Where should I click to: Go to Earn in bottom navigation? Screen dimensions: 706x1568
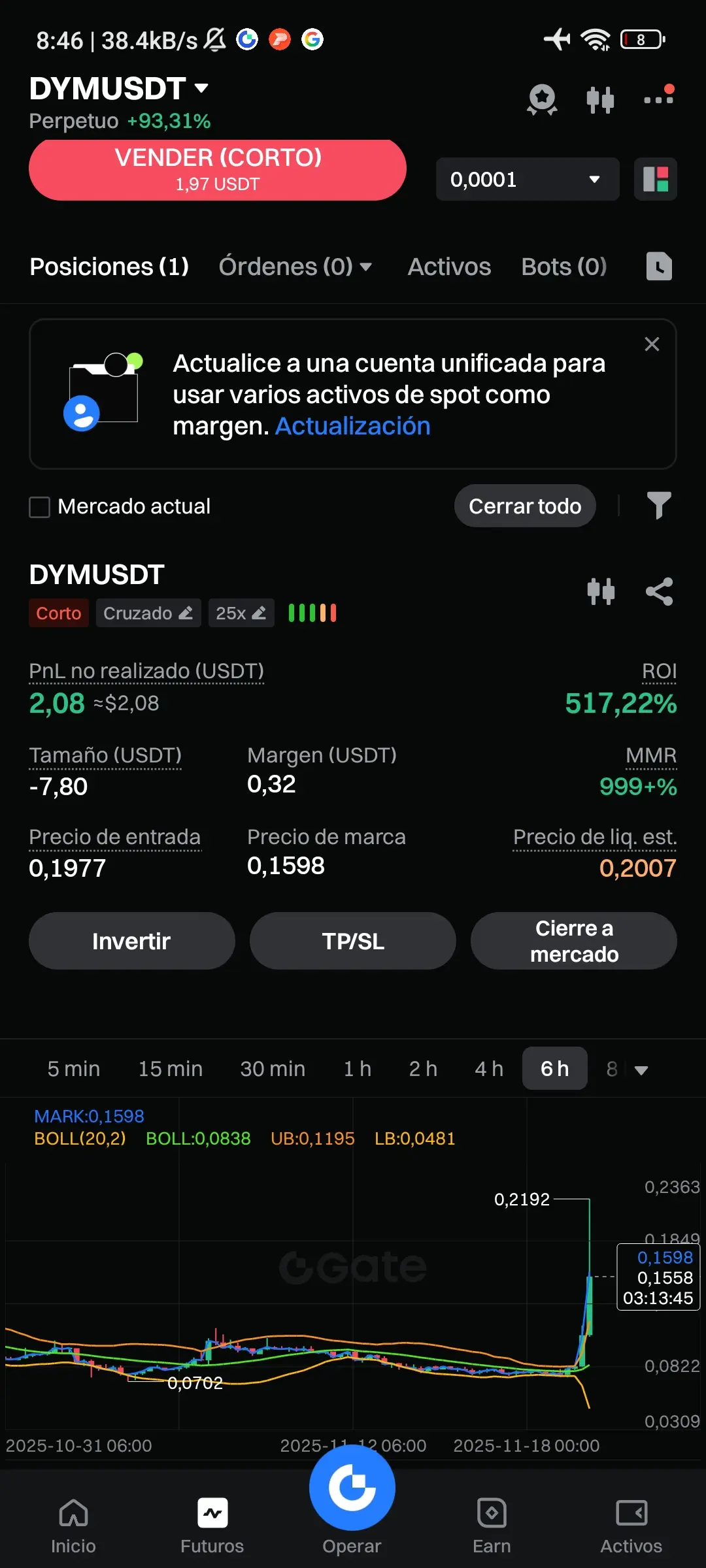coord(492,1526)
